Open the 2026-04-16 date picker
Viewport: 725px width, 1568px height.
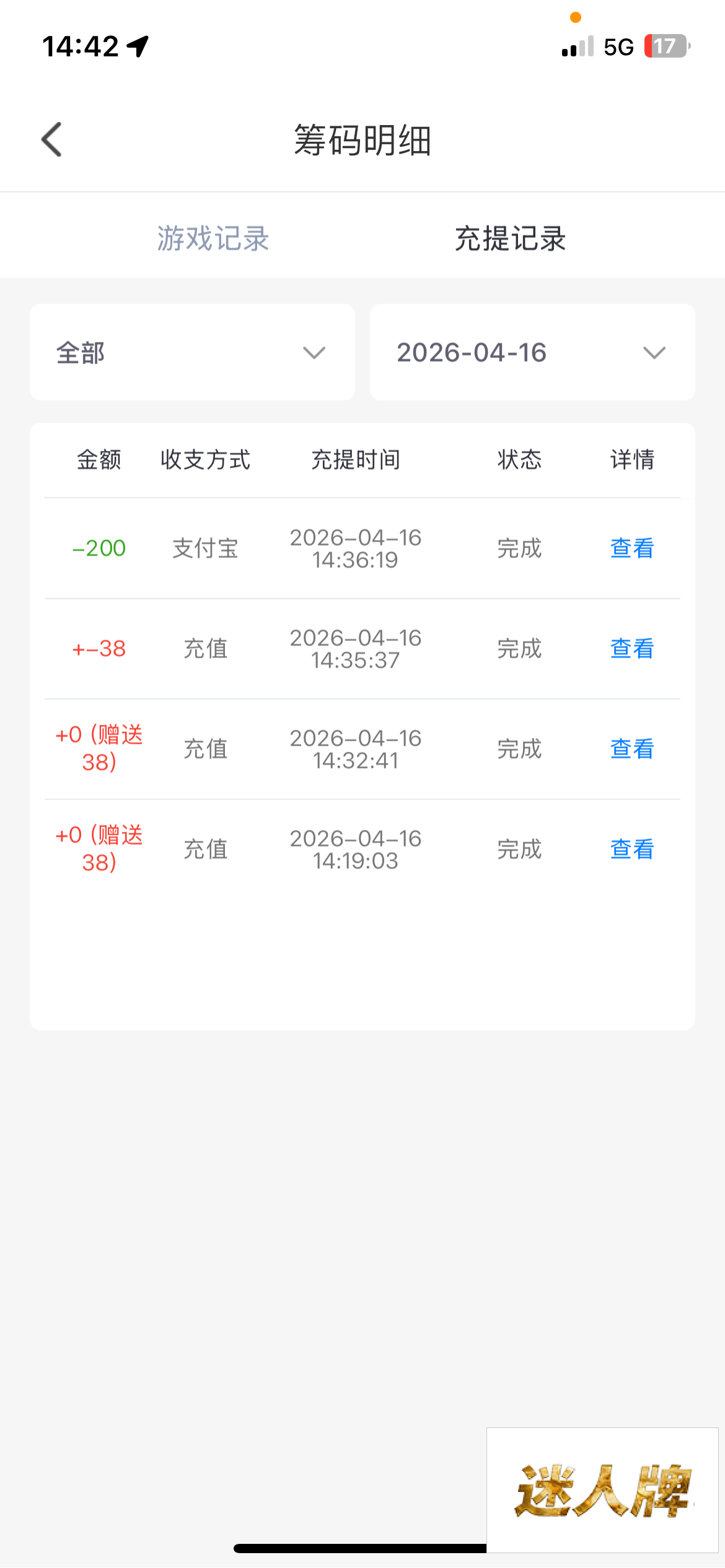click(x=532, y=352)
